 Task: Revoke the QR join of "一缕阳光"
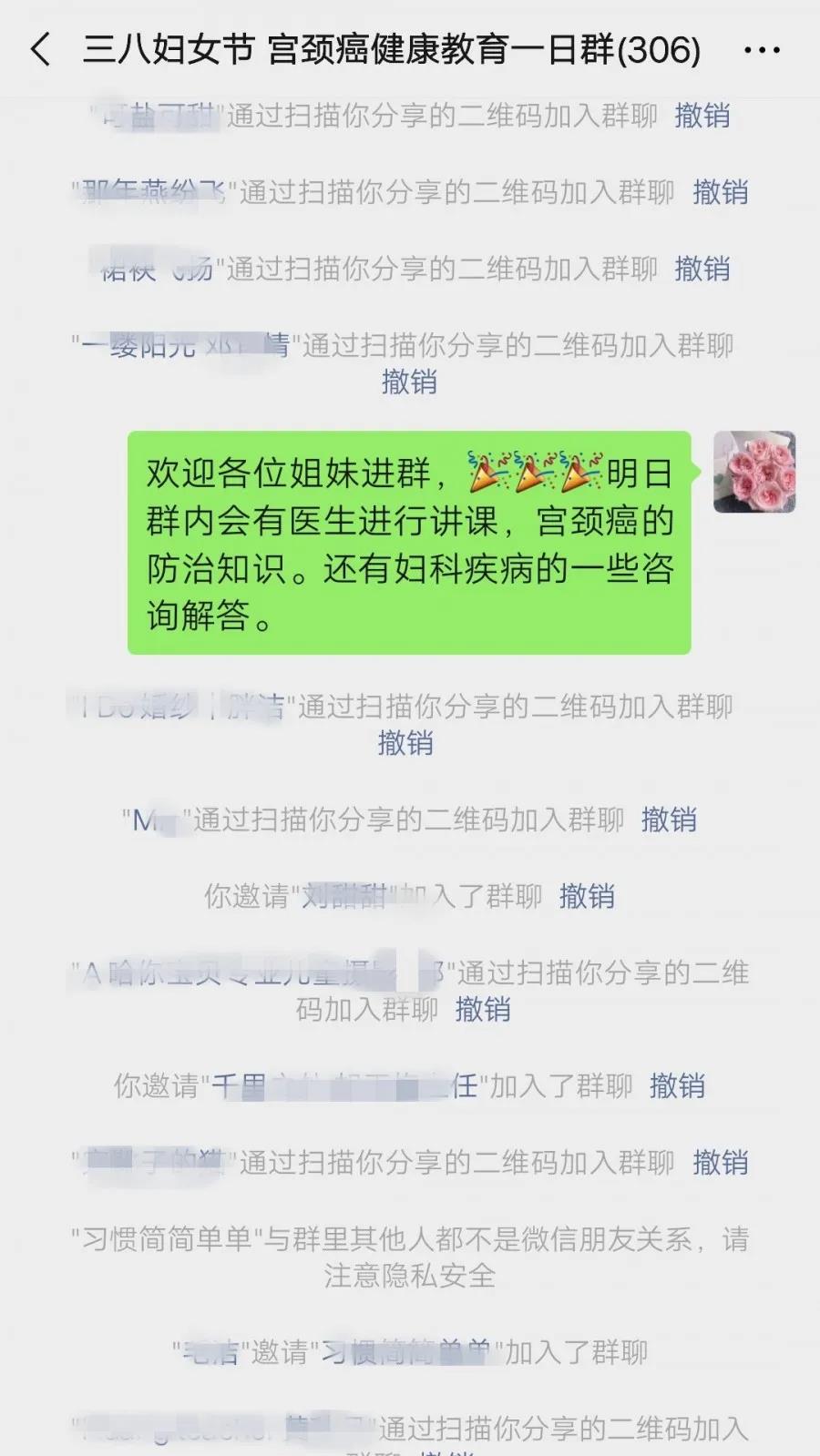coord(409,382)
